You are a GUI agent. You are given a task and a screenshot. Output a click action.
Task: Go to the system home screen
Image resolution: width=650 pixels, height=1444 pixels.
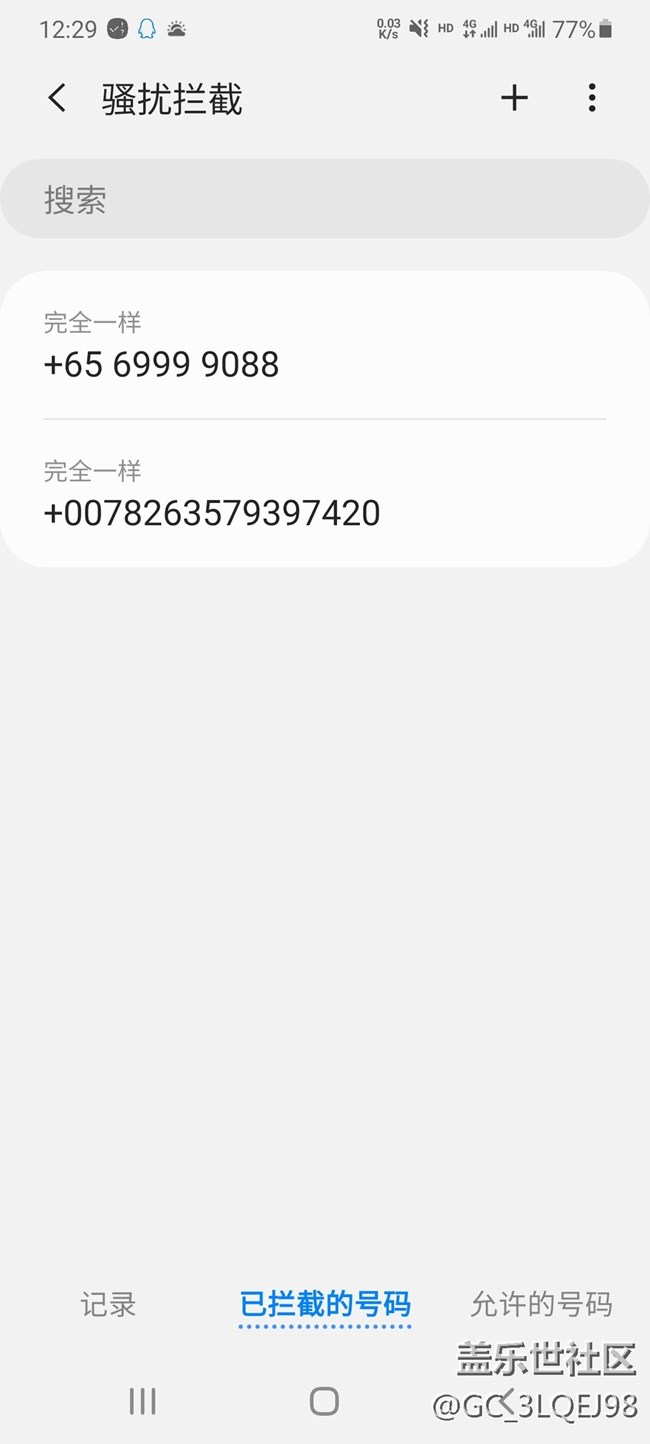(324, 1401)
